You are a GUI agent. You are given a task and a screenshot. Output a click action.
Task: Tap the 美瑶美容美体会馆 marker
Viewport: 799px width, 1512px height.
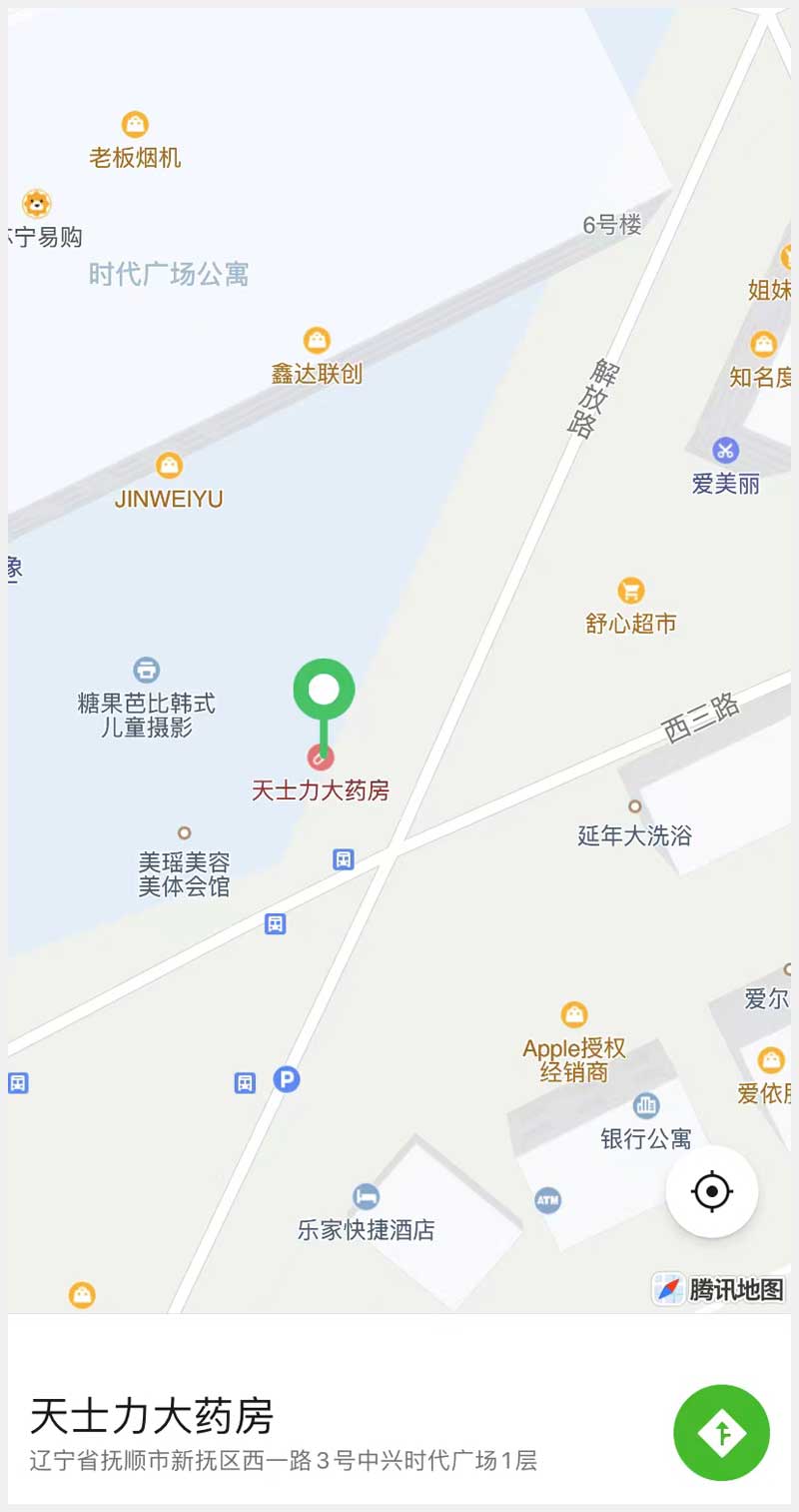click(184, 832)
